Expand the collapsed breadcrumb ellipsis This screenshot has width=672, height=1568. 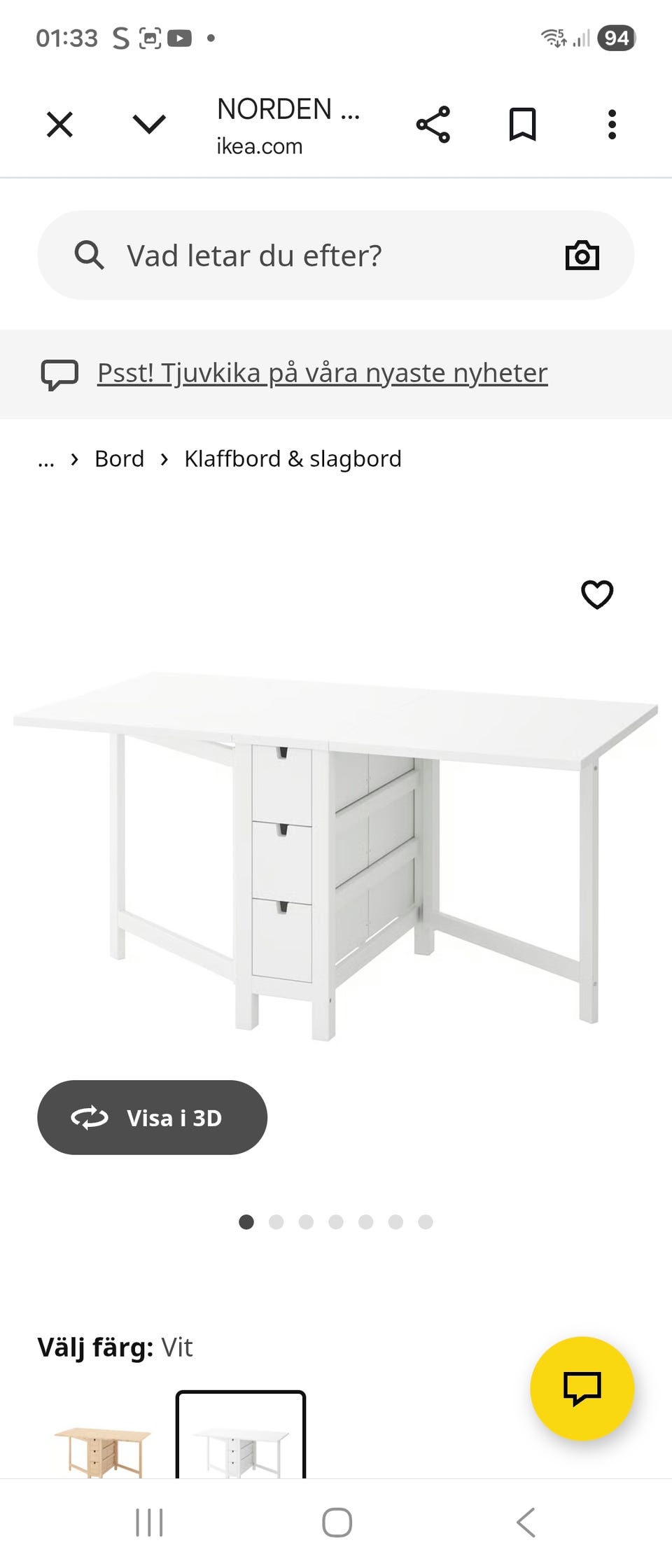click(46, 459)
